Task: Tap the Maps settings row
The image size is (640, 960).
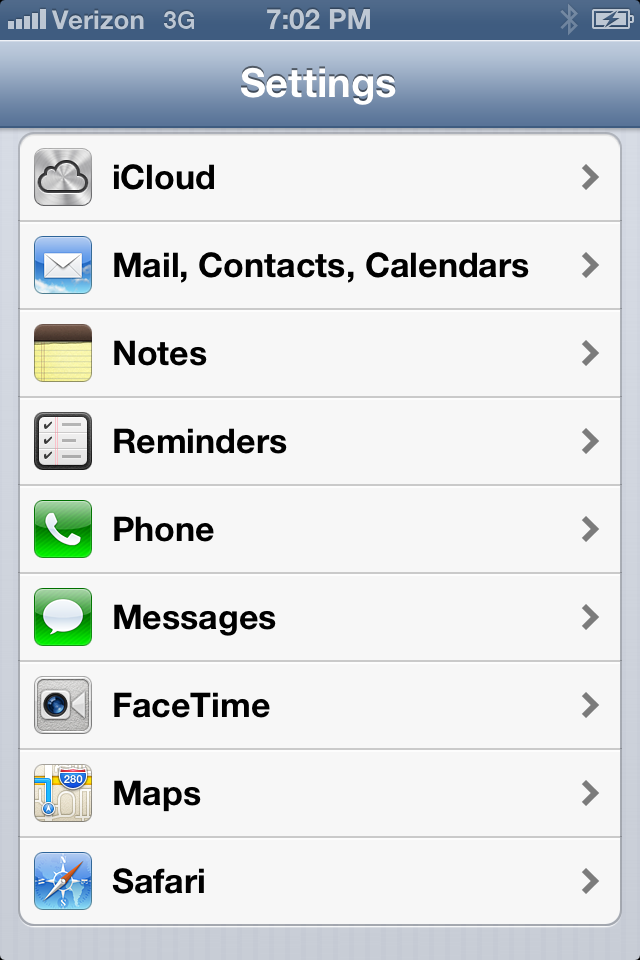Action: tap(320, 794)
